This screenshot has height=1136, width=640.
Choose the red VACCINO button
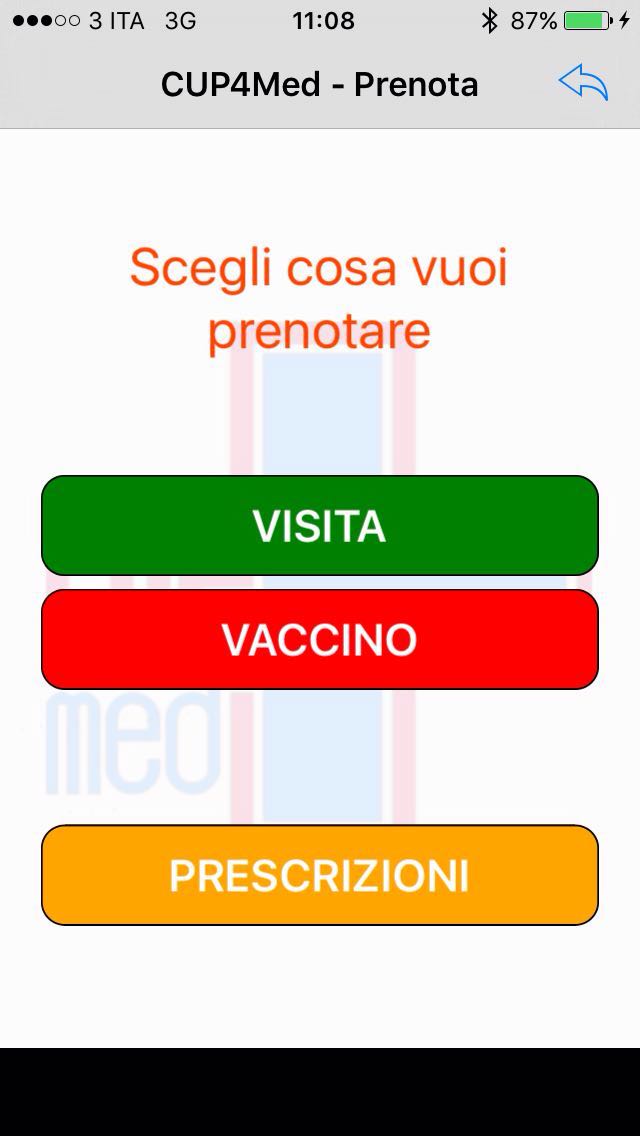(x=320, y=639)
